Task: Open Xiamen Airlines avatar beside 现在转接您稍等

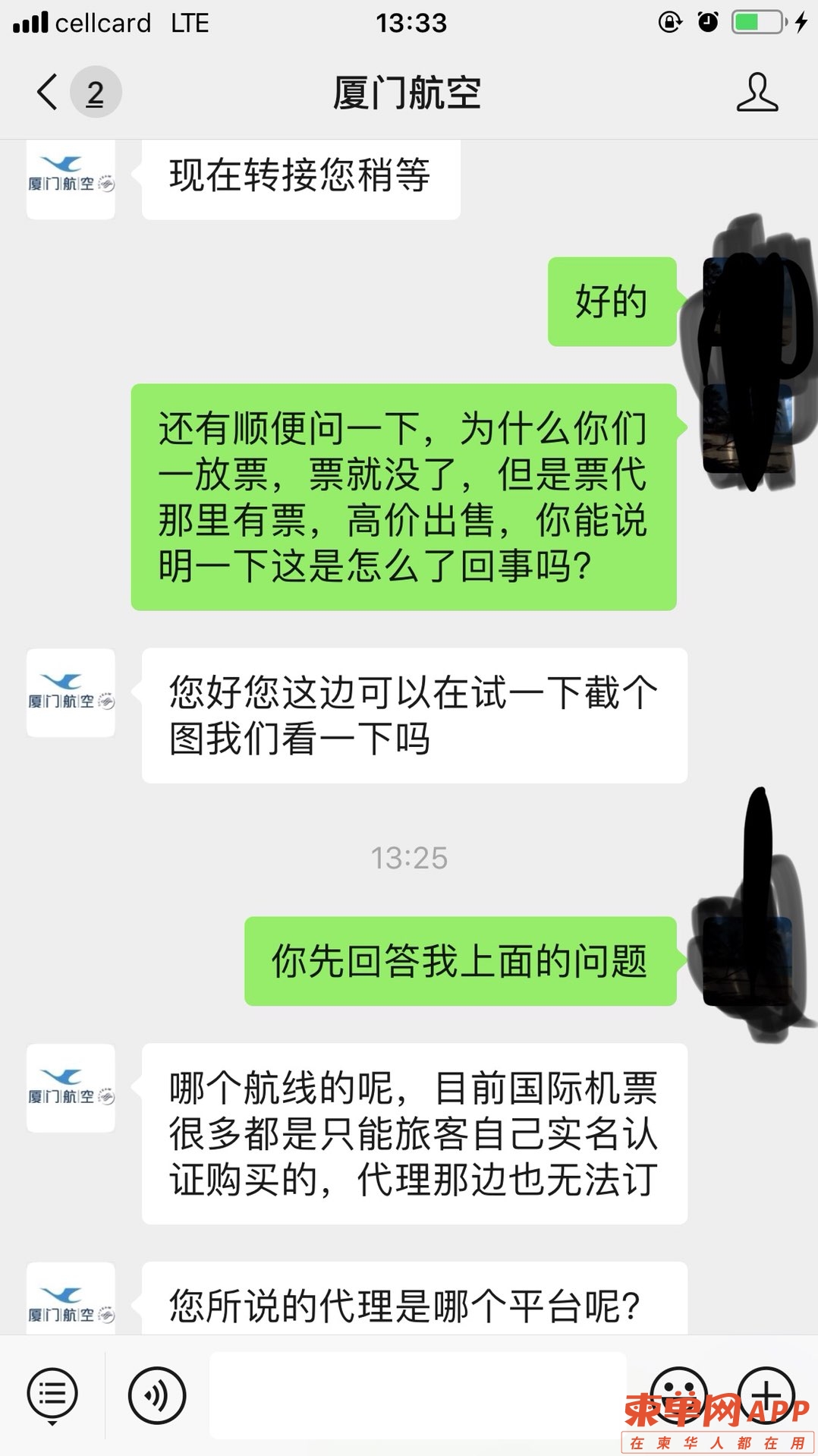Action: click(x=71, y=178)
